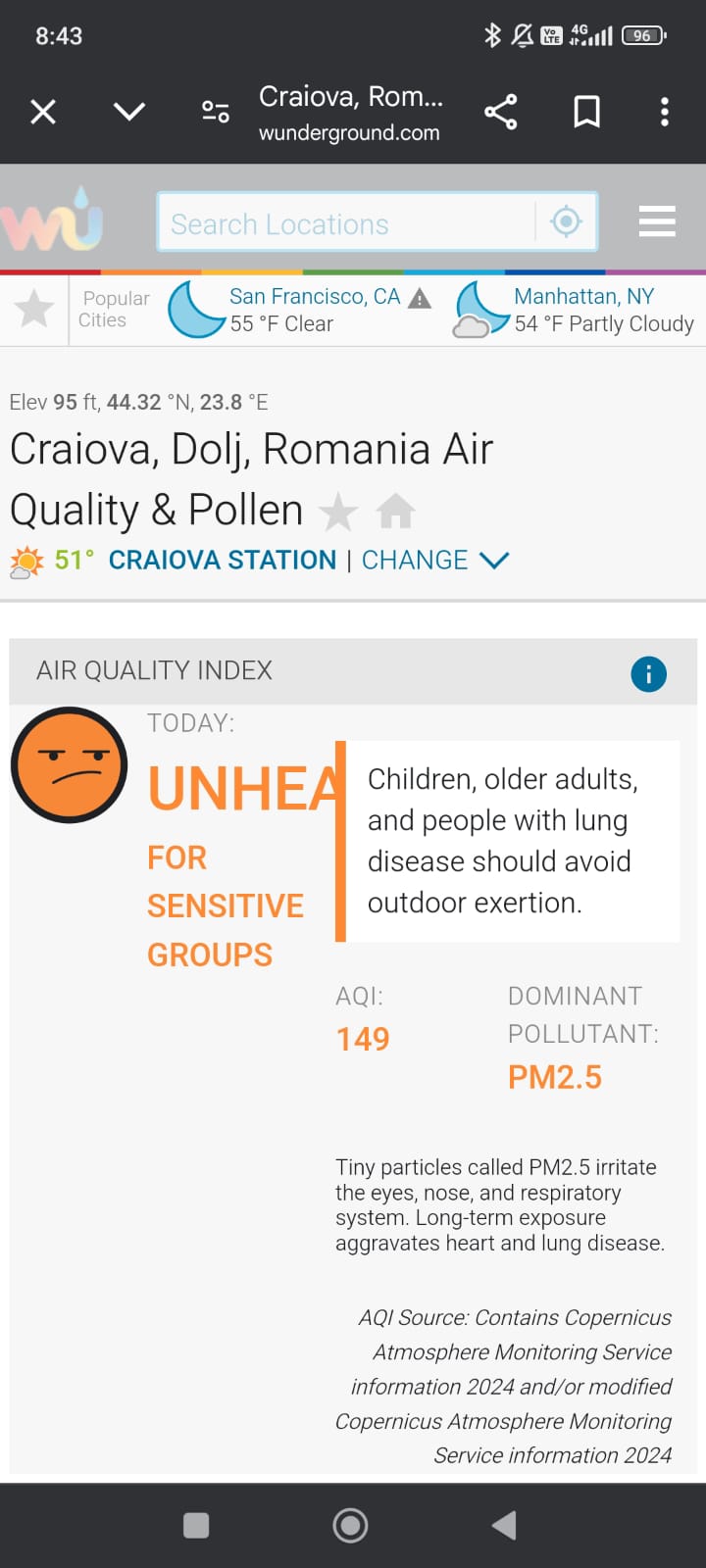Open Manhattan, NY weather
The height and width of the screenshot is (1568, 706).
point(575,310)
